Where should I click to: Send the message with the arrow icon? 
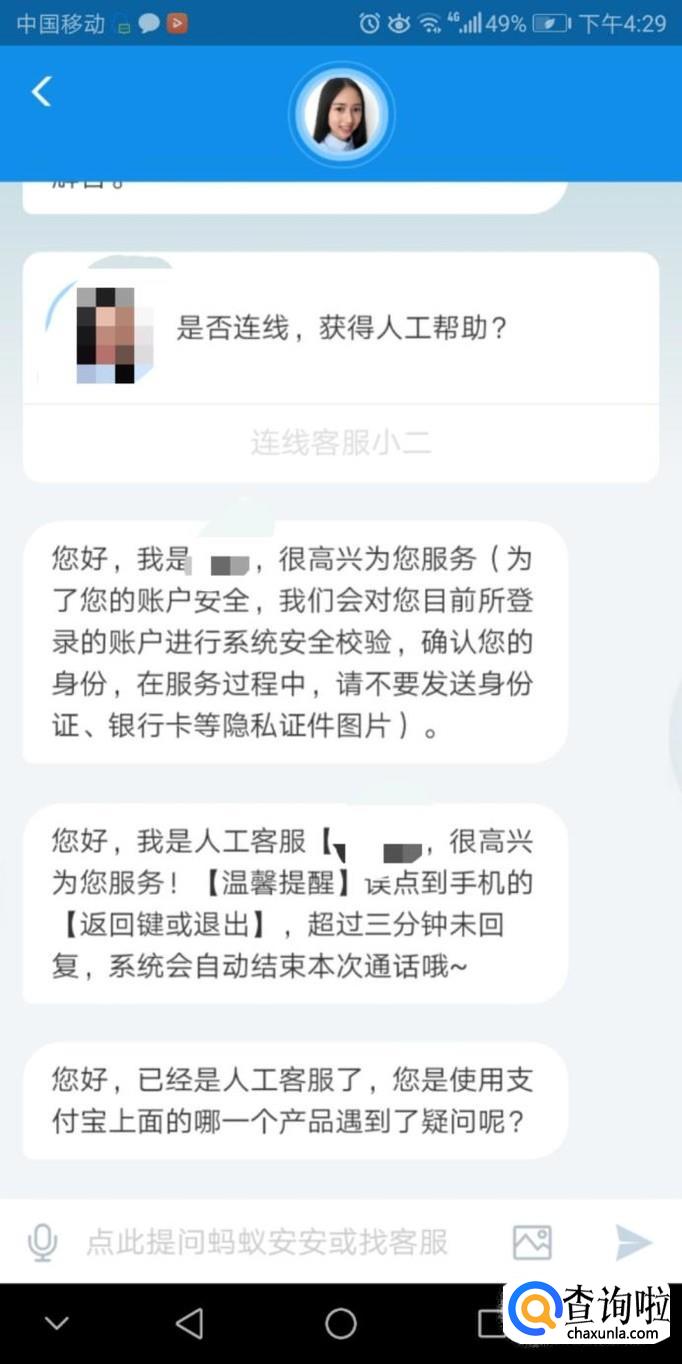pyautogui.click(x=634, y=1242)
